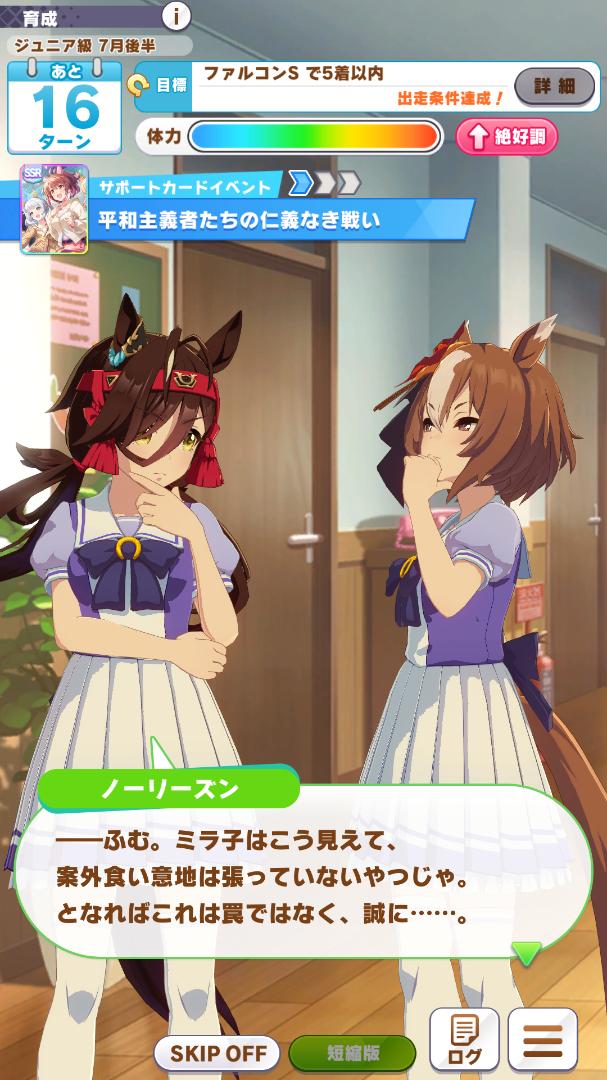View the SSR support card thumbnail
This screenshot has height=1080, width=607.
click(x=54, y=209)
